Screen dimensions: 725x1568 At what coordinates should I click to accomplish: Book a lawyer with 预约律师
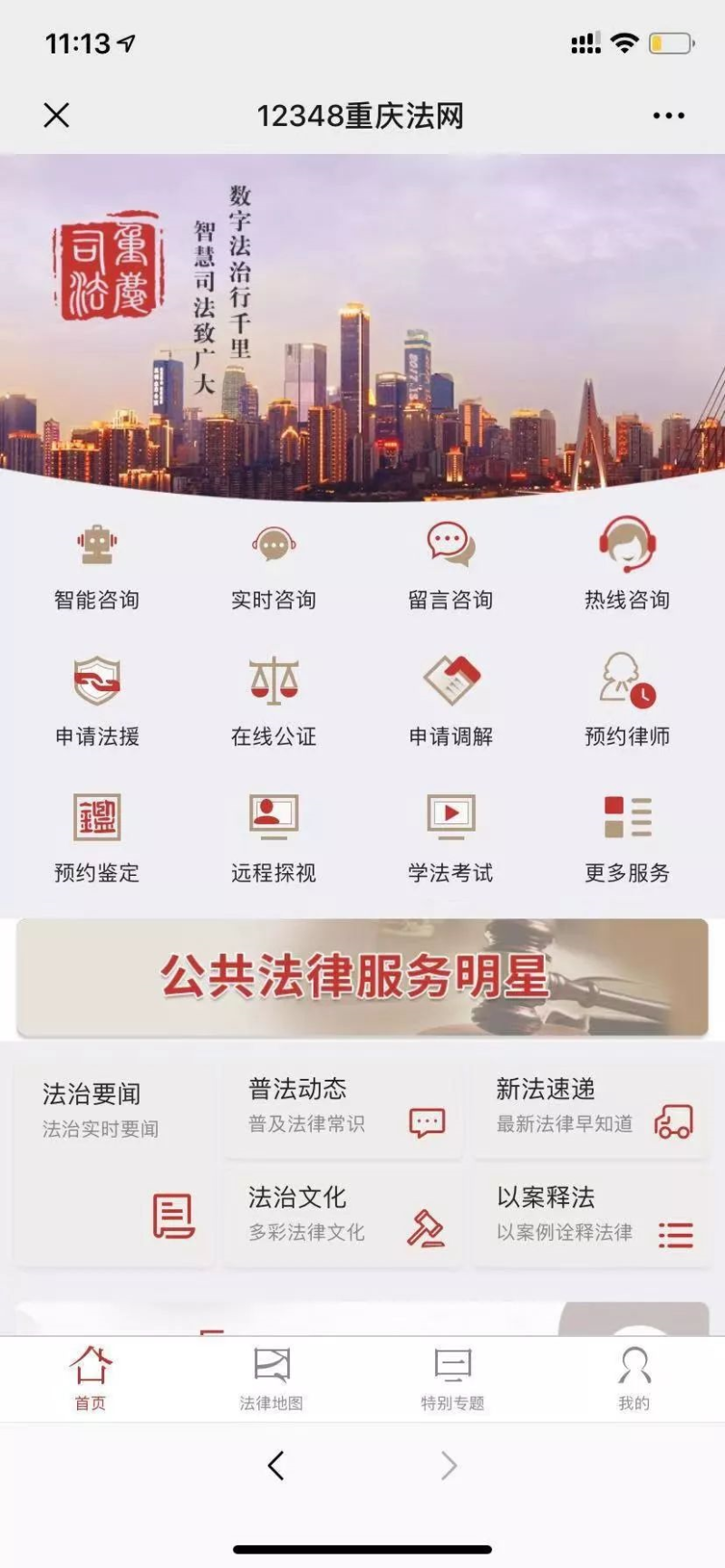pyautogui.click(x=627, y=703)
